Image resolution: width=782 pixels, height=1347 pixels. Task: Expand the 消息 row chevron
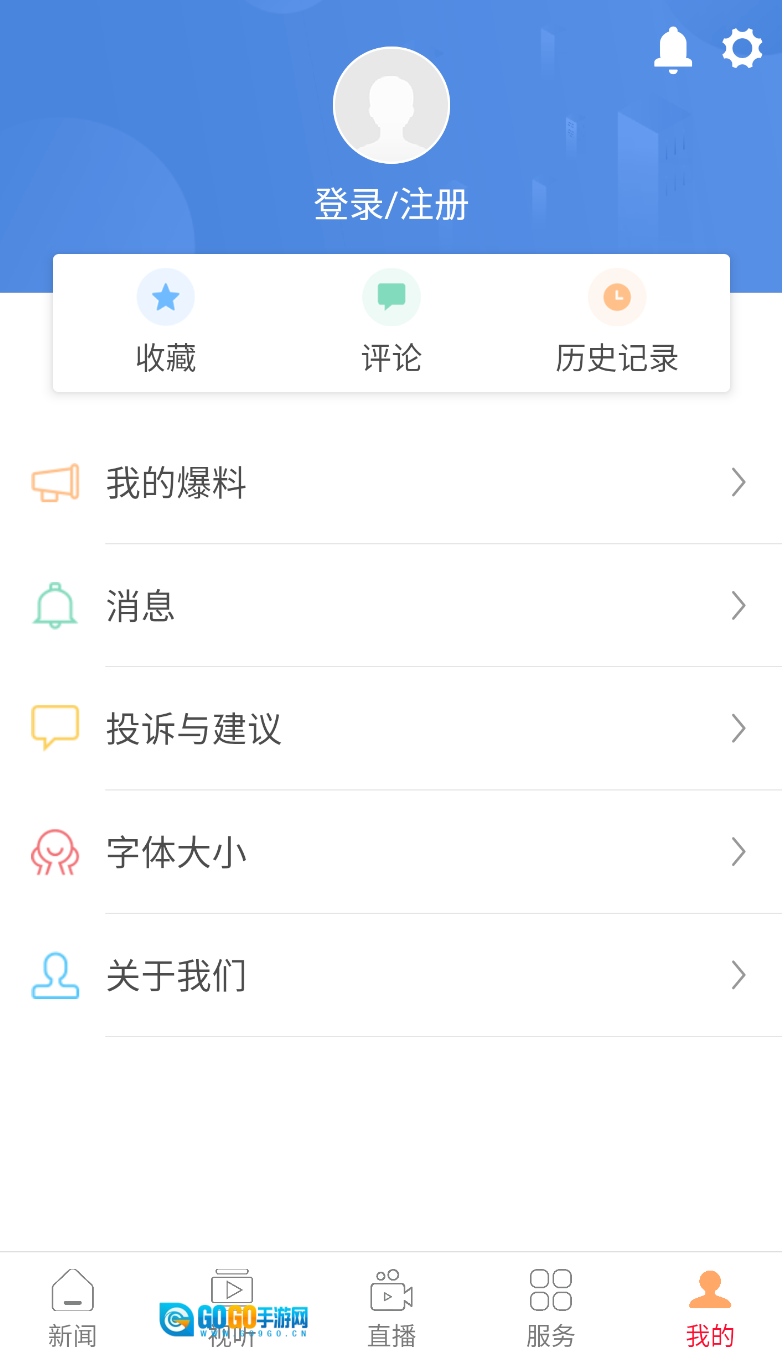[x=738, y=606]
